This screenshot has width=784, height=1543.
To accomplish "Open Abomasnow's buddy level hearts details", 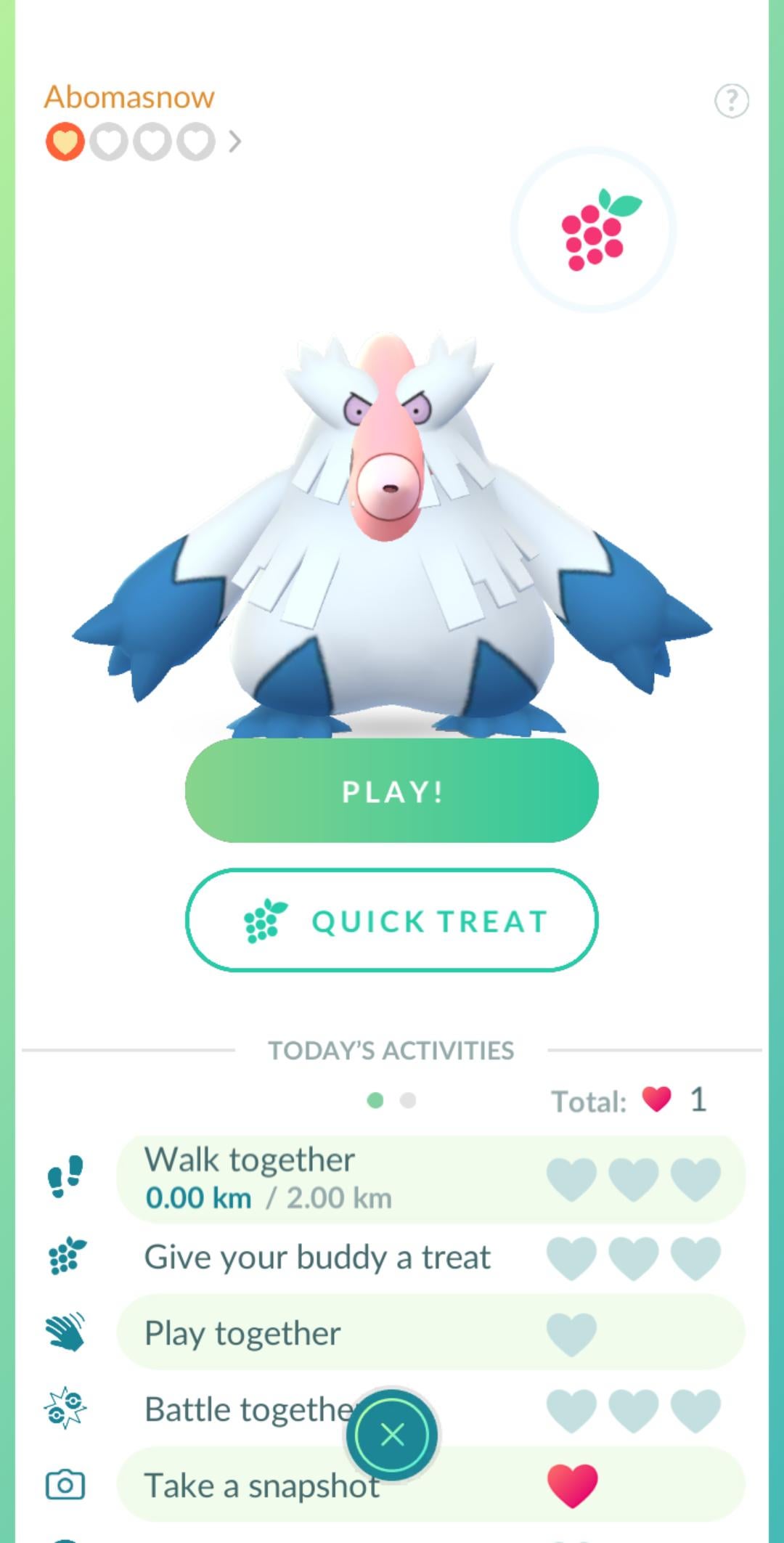I will 142,142.
